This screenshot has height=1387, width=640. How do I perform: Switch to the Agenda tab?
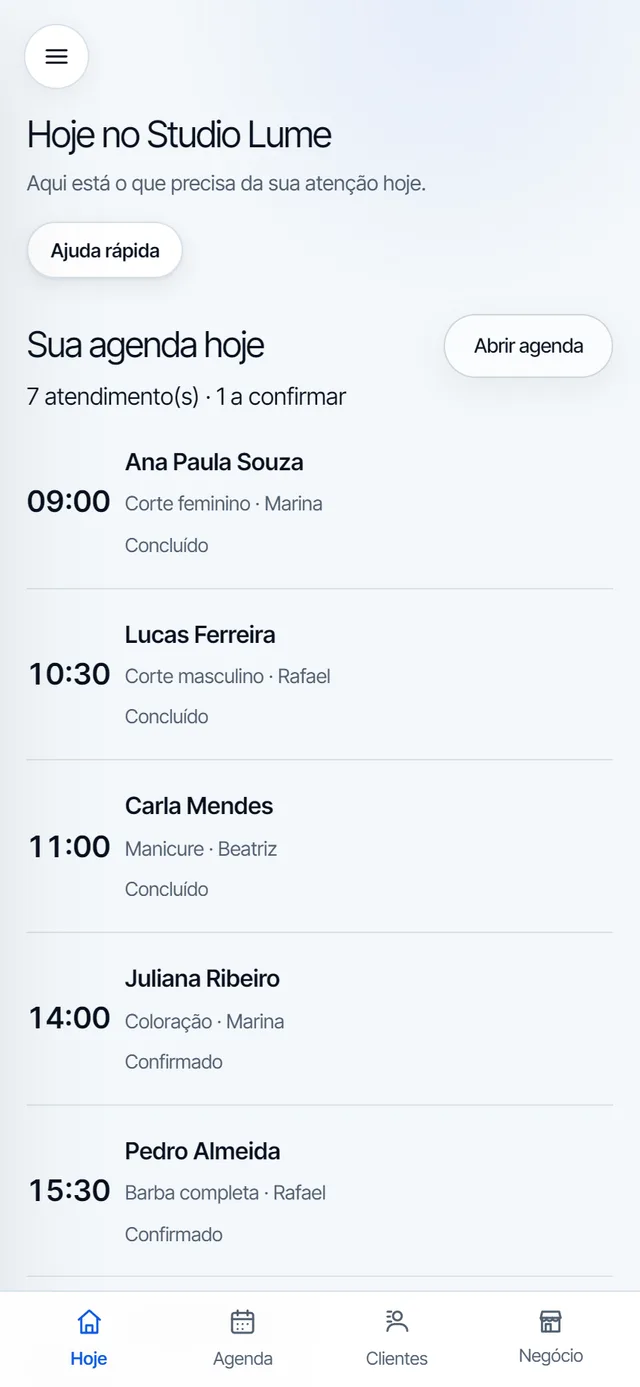click(243, 1338)
